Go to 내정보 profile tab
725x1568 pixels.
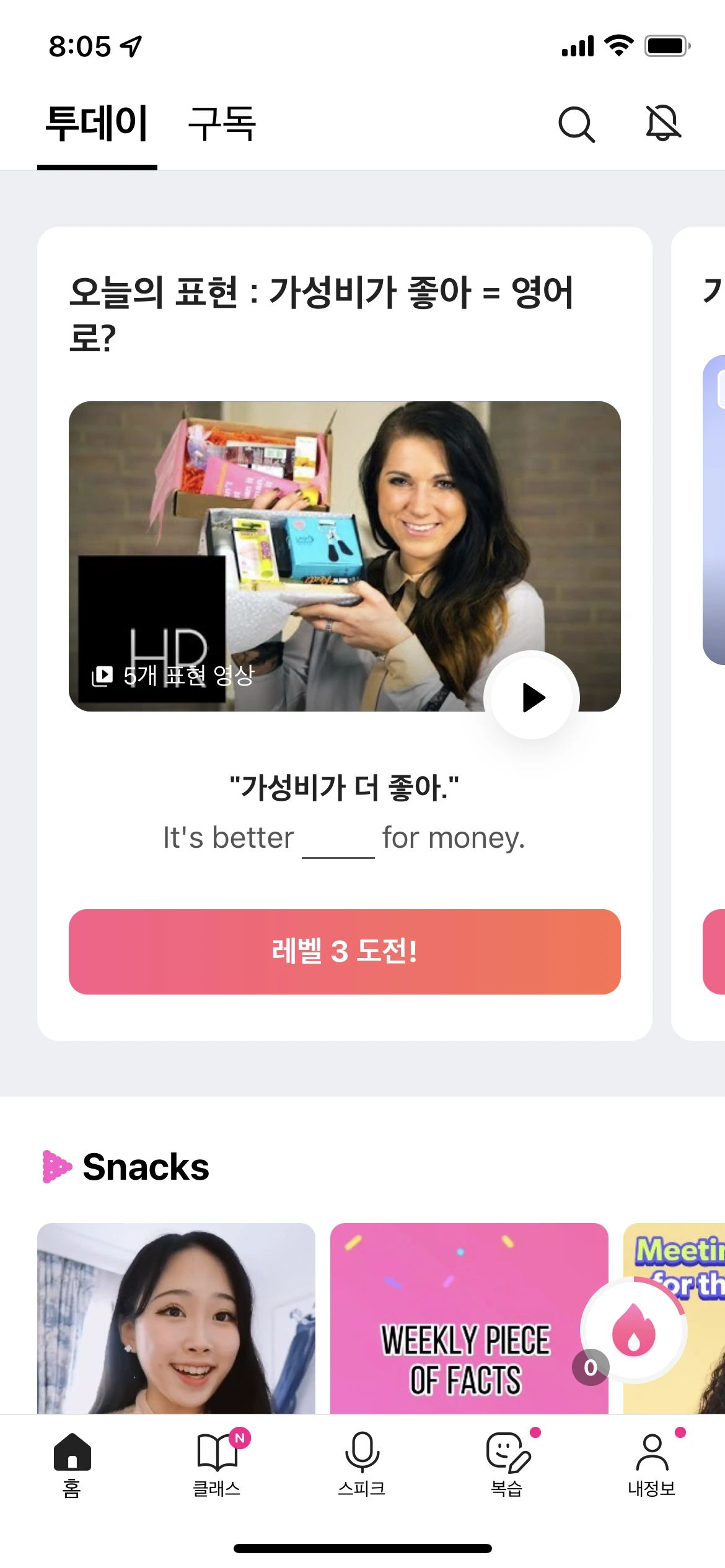point(652,1465)
